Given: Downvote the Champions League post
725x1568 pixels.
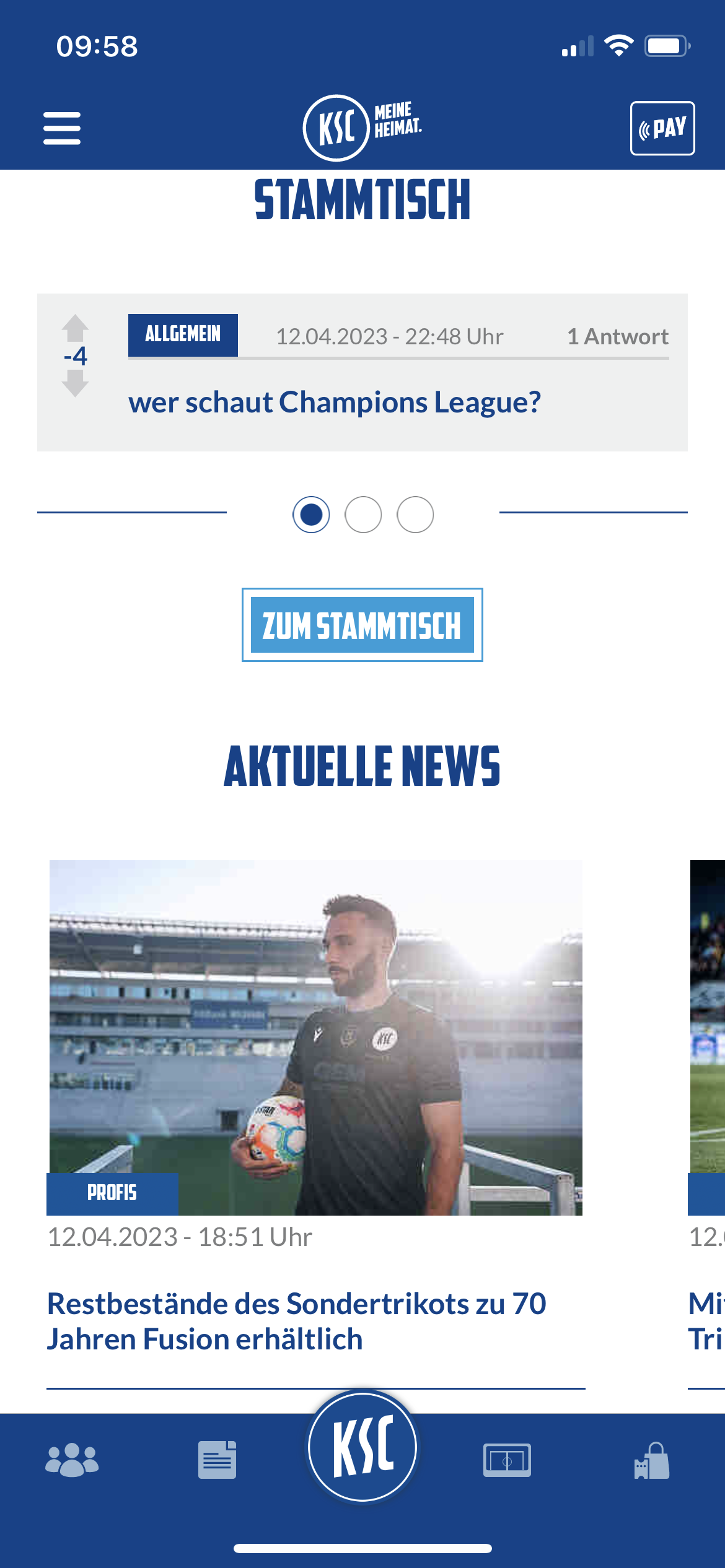Looking at the screenshot, I should coord(75,383).
